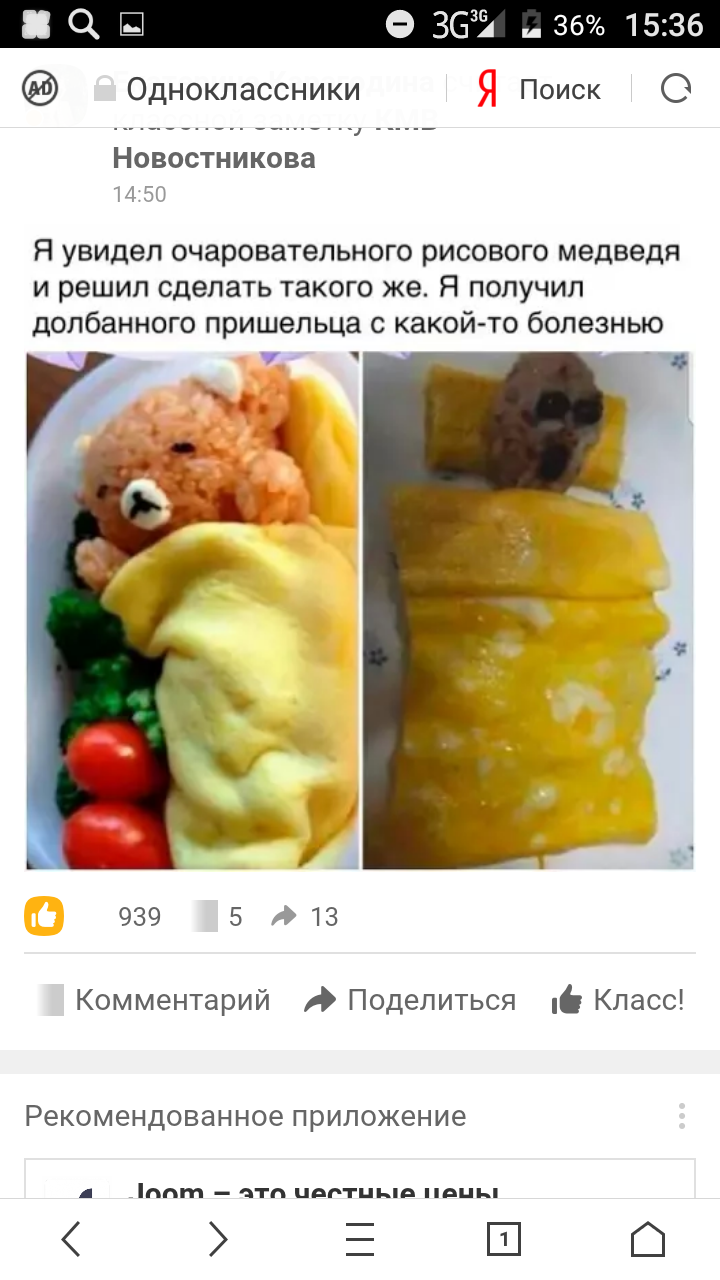
Task: Open options for Рекомендованное приложение
Action: [682, 1116]
